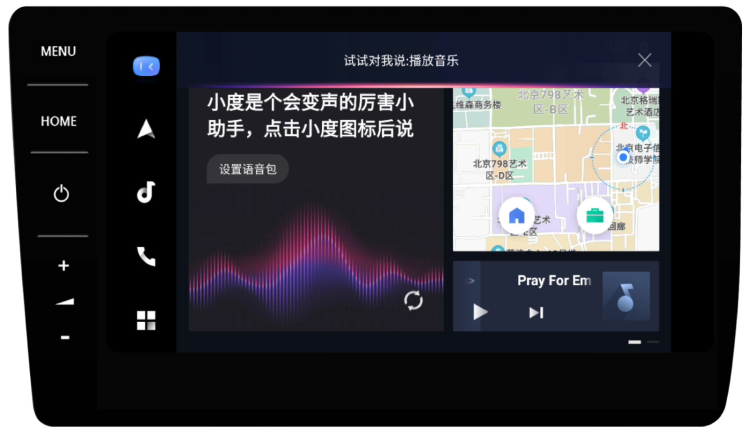Open the navigation arrow in the sidebar
This screenshot has width=750, height=434.
pyautogui.click(x=146, y=129)
